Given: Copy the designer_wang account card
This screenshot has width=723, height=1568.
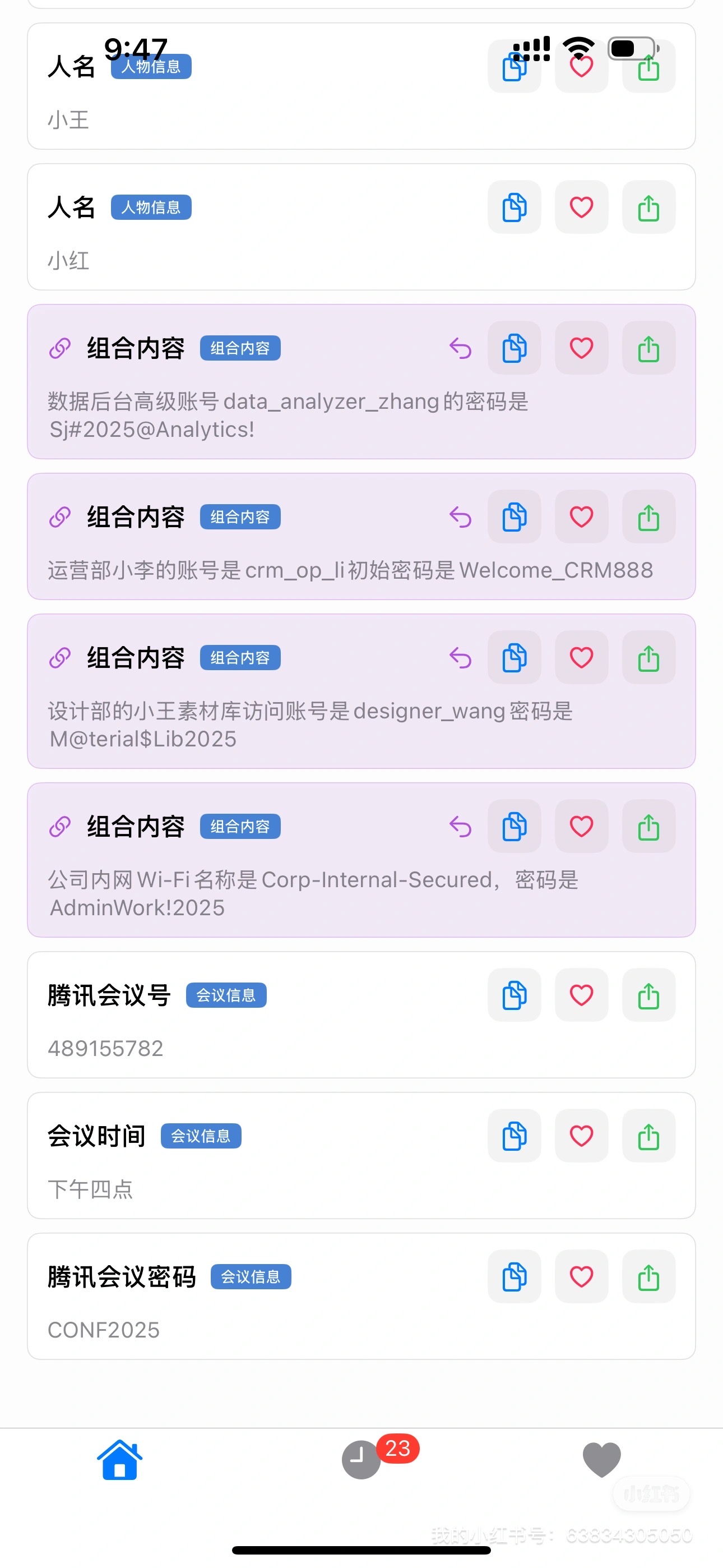Looking at the screenshot, I should 515,657.
